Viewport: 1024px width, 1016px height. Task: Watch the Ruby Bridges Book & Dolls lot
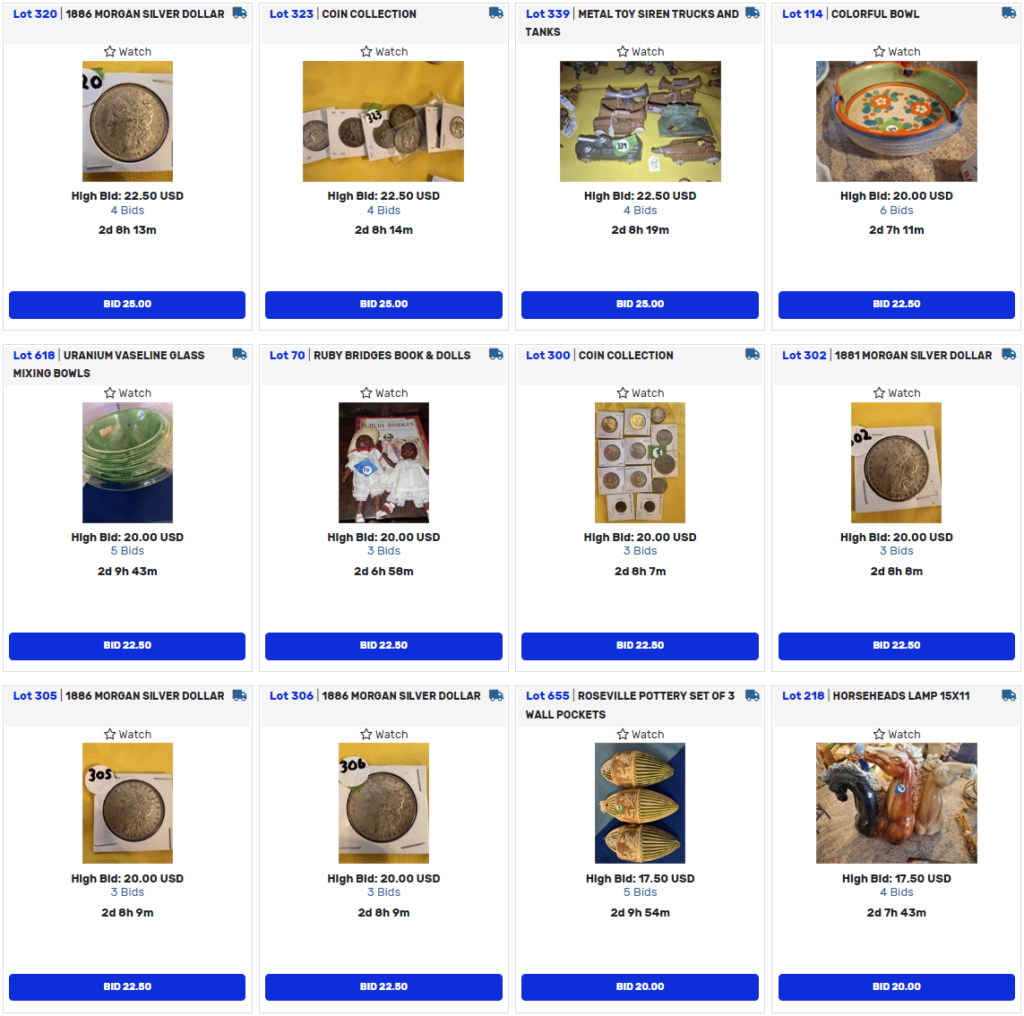point(383,393)
